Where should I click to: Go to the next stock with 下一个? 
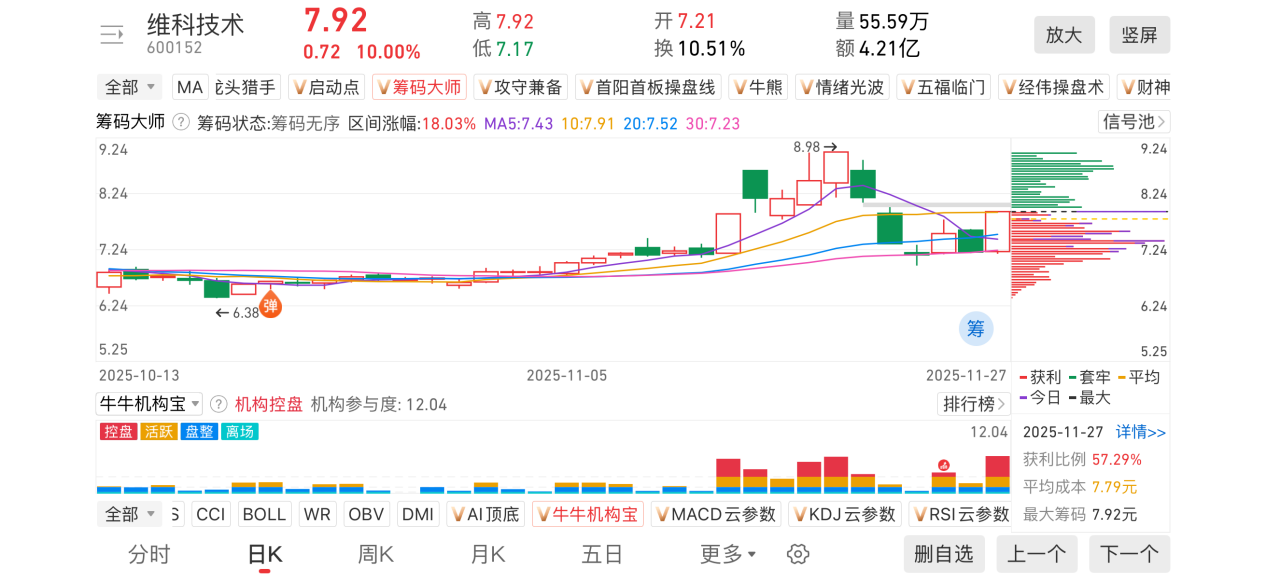1129,554
